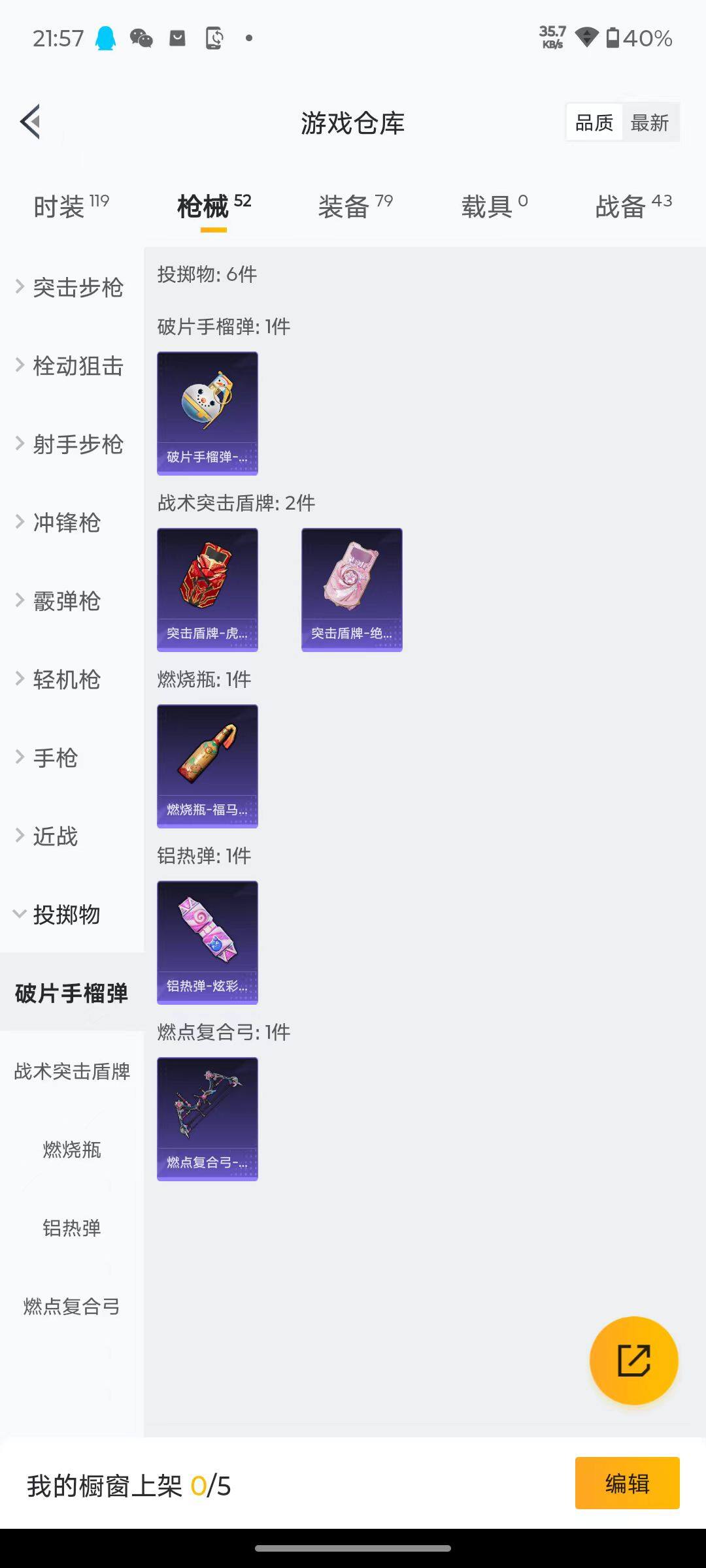
Task: Click the QQ notification icon in status bar
Action: 105,38
